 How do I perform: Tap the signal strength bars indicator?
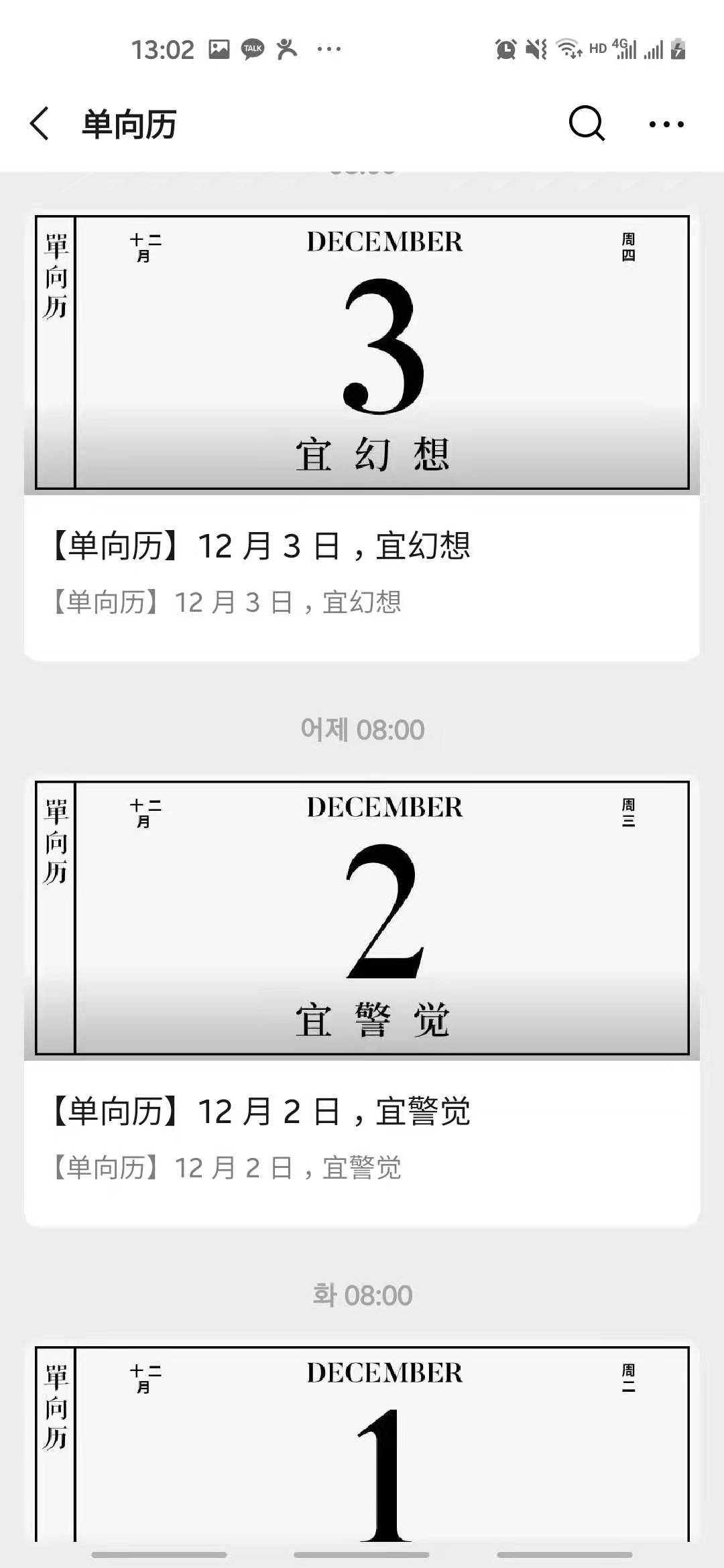652,48
